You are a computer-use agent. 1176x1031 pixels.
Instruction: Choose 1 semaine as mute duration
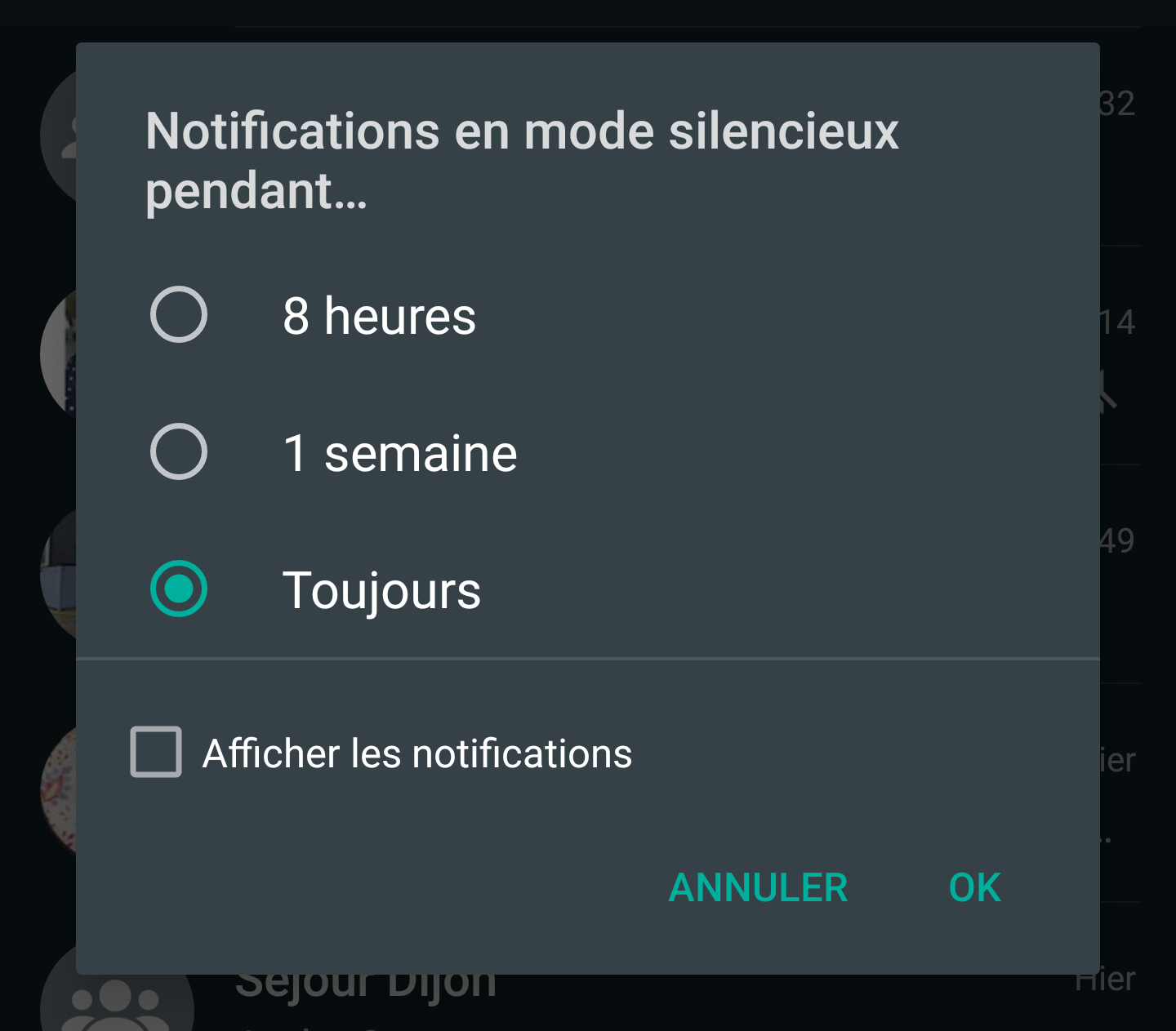[179, 452]
